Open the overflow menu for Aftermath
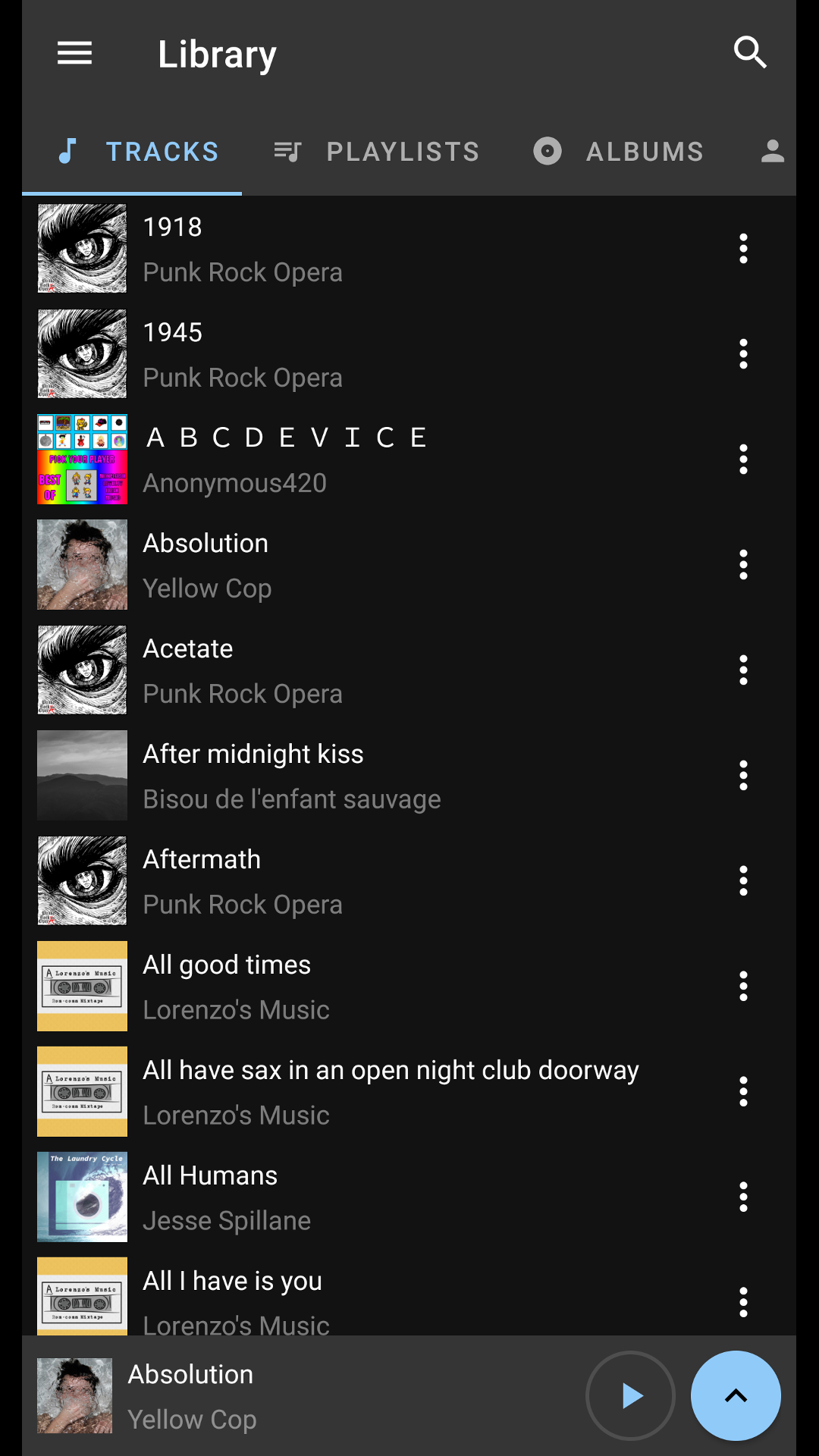 click(743, 880)
